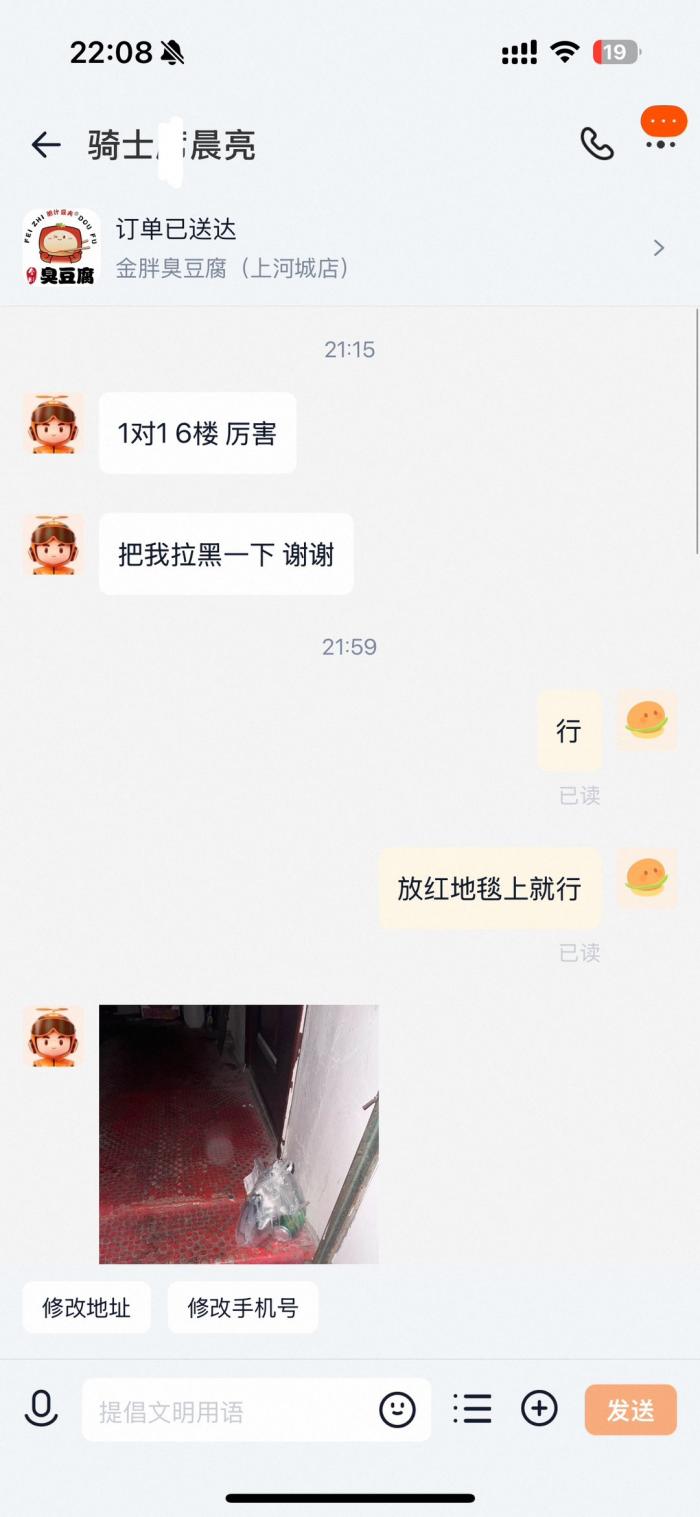Viewport: 700px width, 1517px height.
Task: Open the rider's avatar beside 把我拉黑一下 谢谢
Action: click(x=53, y=546)
